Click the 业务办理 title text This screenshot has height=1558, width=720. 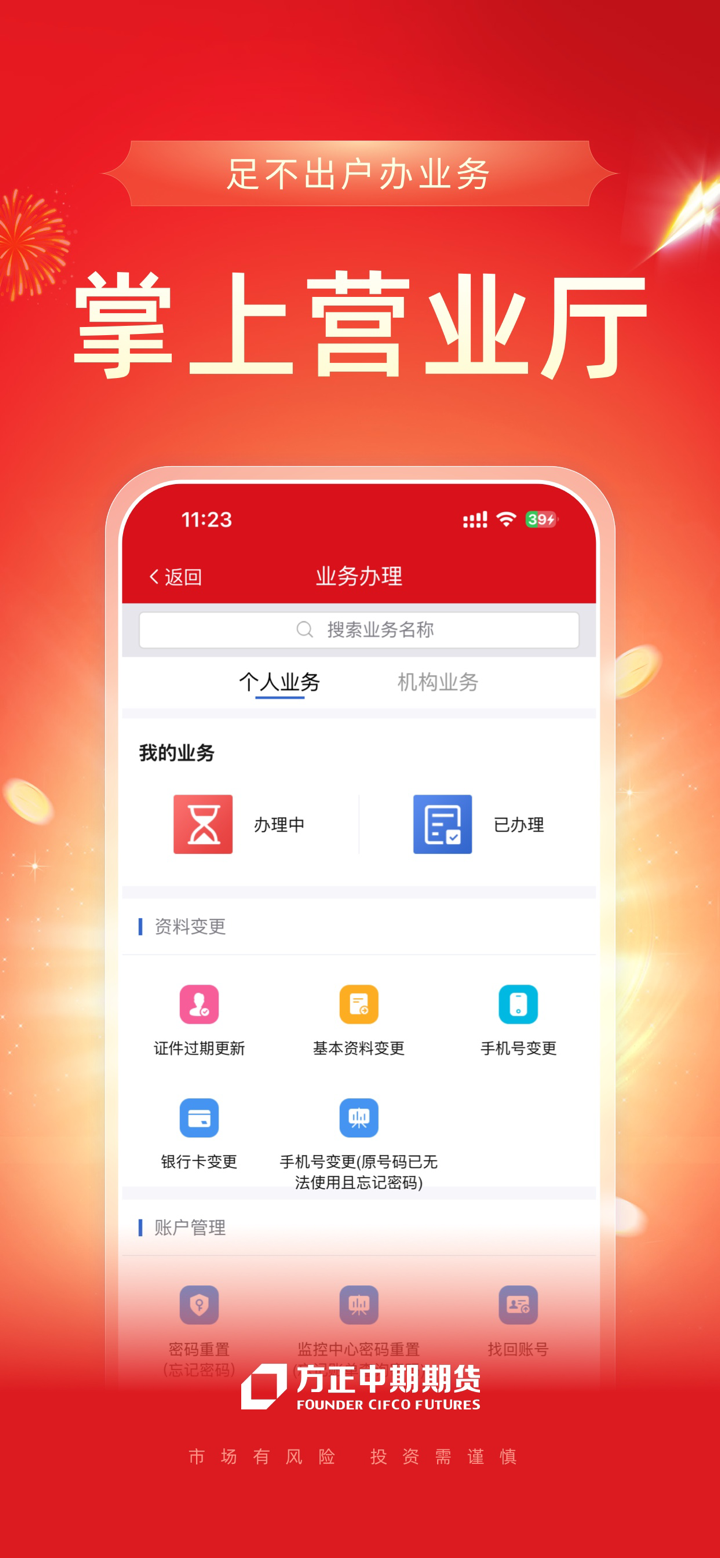point(358,577)
